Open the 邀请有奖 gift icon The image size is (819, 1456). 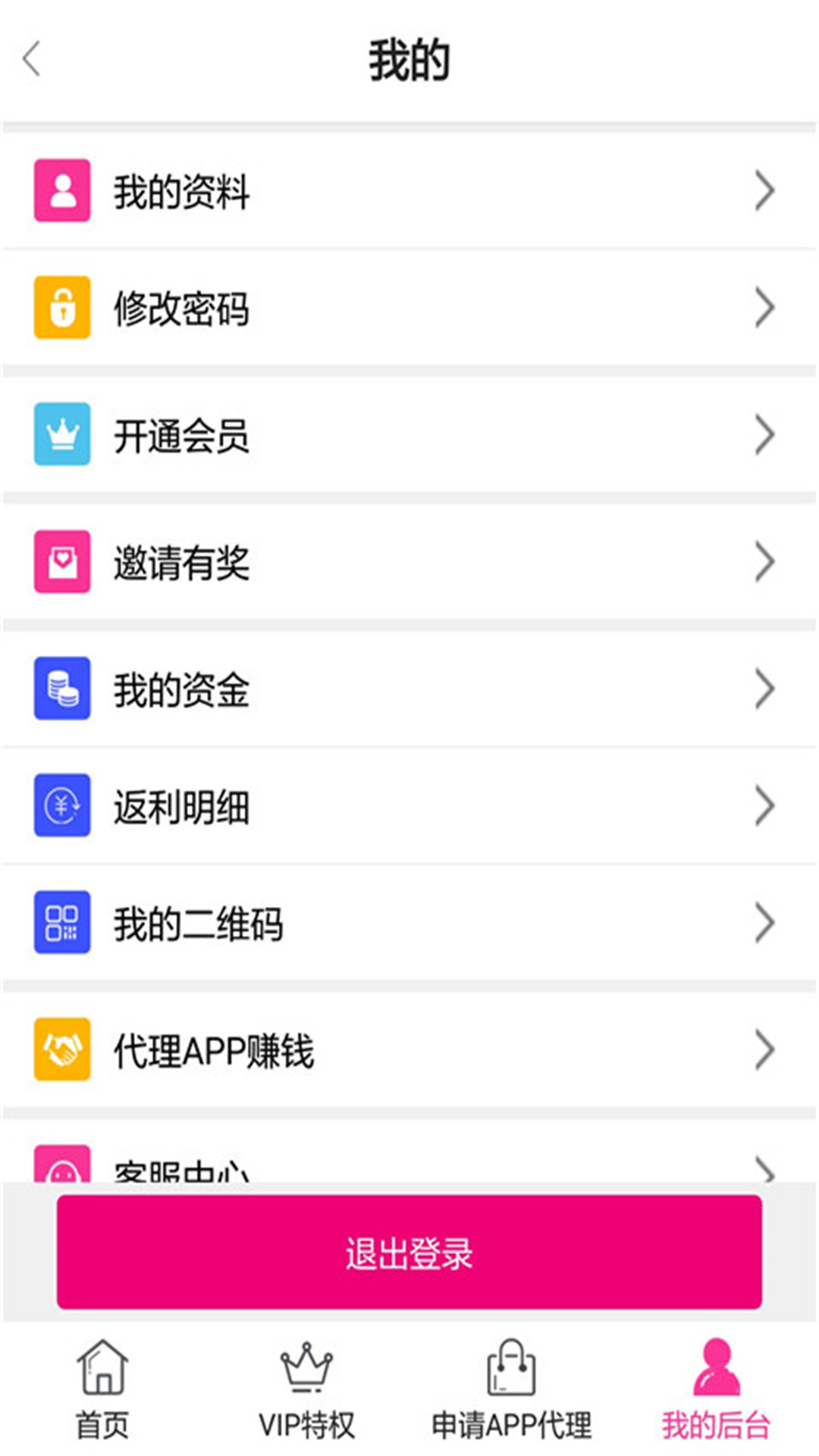(62, 561)
